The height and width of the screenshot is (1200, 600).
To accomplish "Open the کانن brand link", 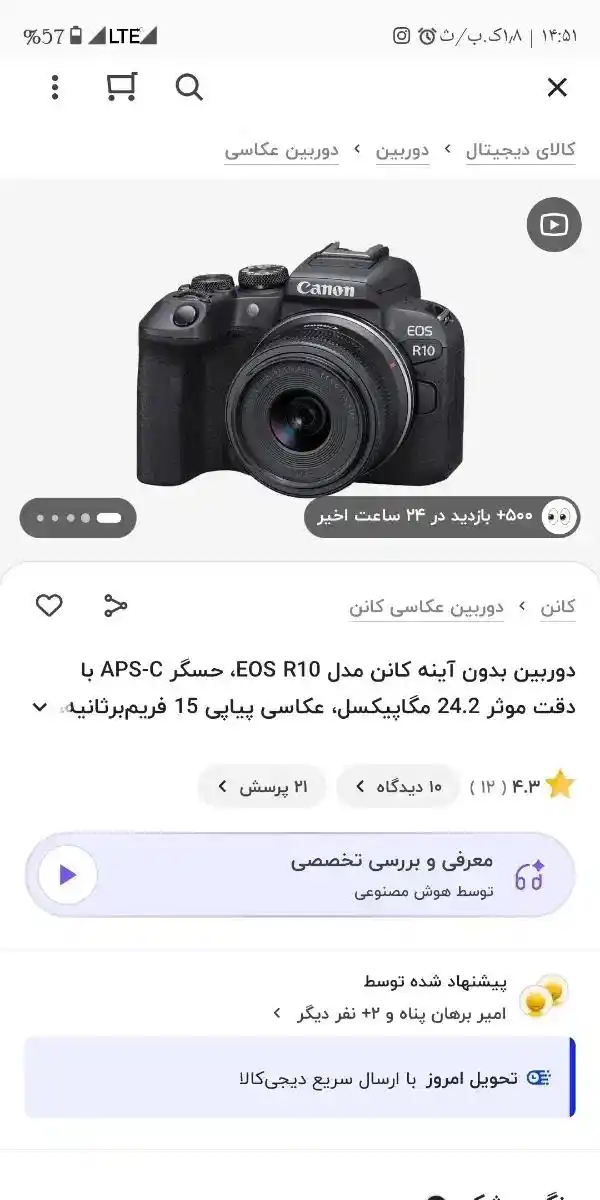I will coord(557,607).
